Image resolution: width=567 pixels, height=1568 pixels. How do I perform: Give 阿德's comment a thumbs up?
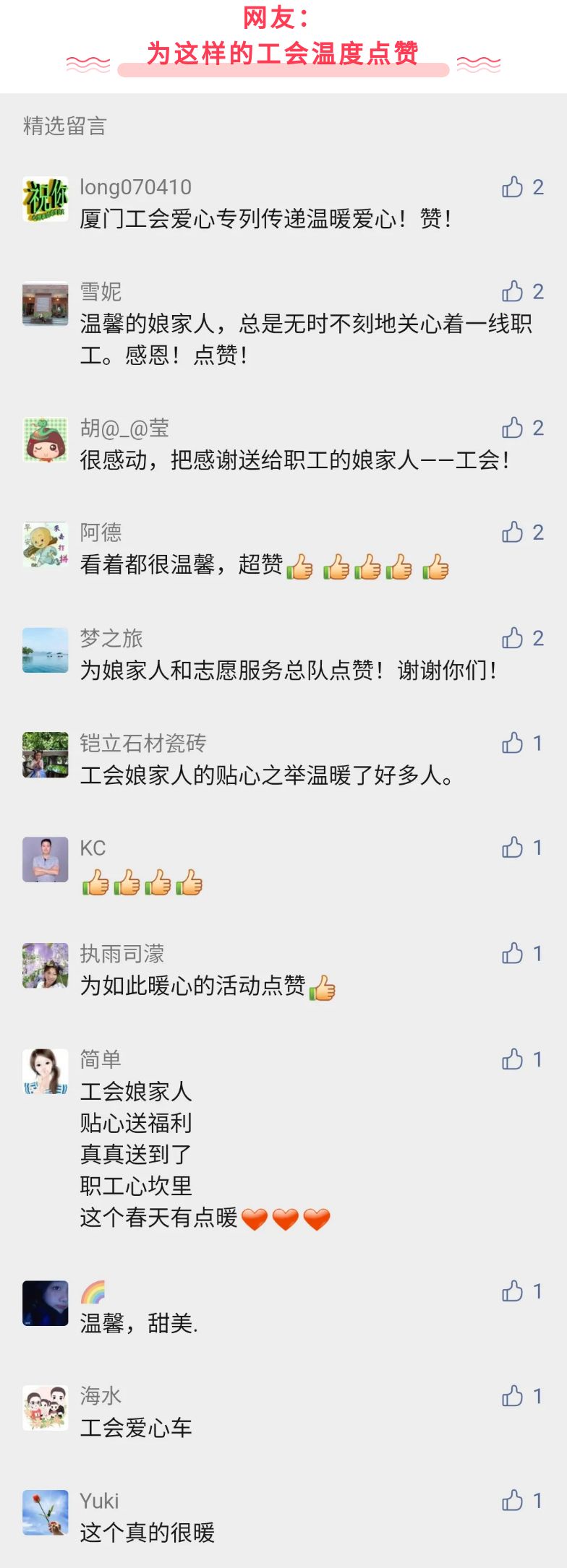513,533
